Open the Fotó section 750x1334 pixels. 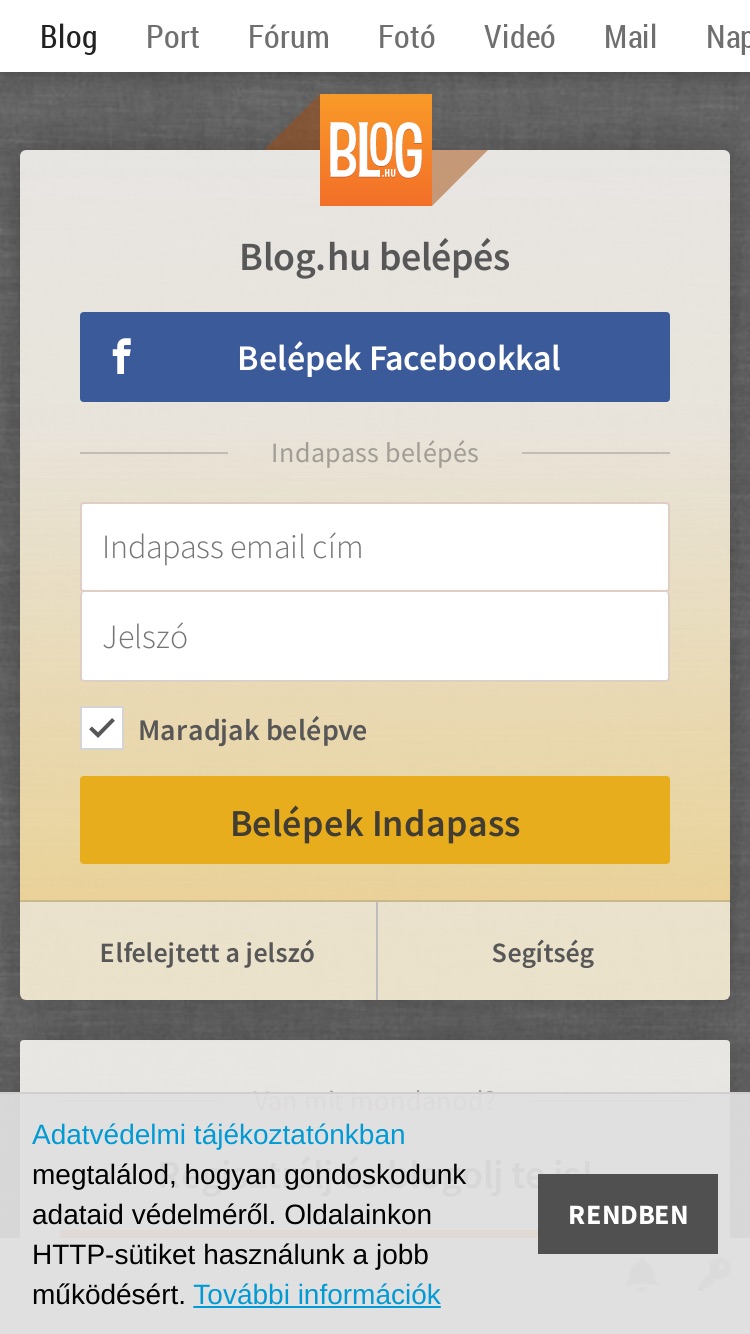[406, 37]
